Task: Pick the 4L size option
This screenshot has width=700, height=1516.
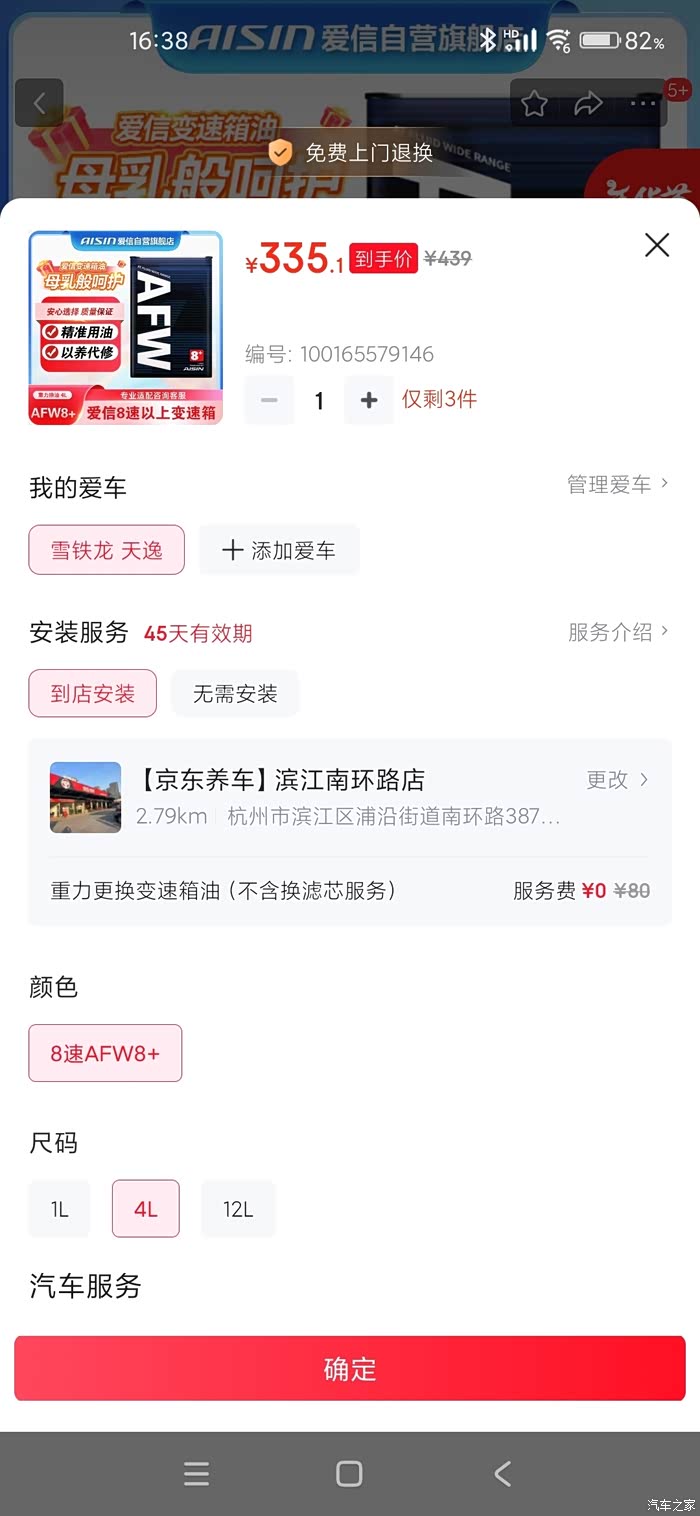Action: (146, 1209)
